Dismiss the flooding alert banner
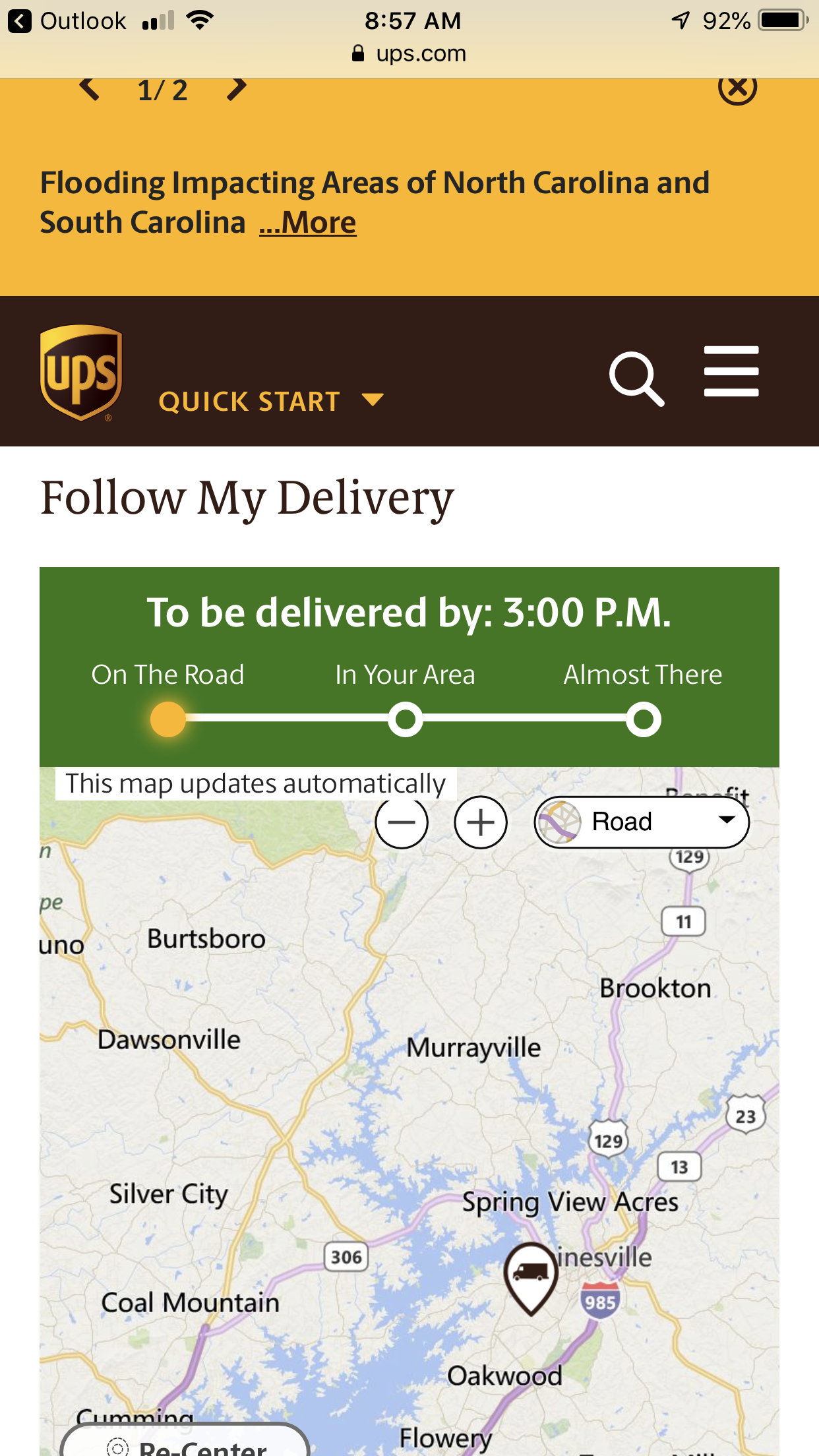 click(x=737, y=88)
